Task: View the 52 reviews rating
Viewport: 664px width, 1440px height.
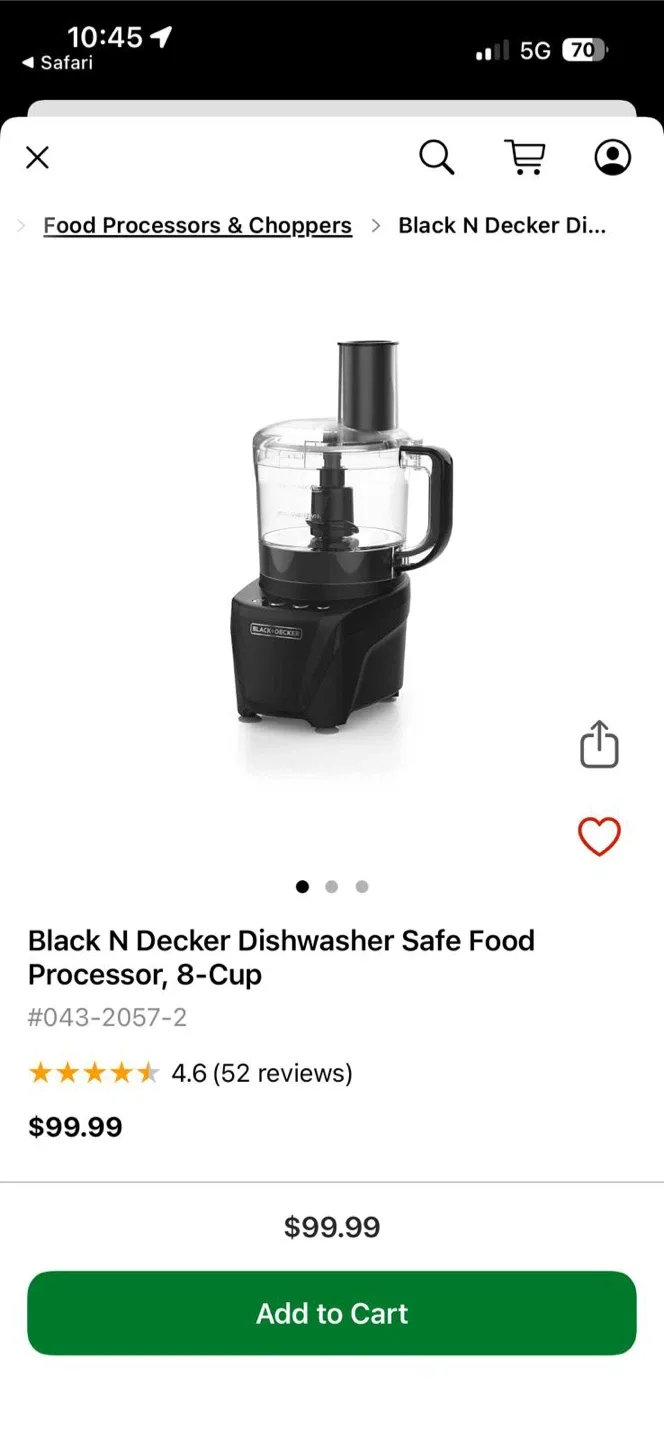Action: tap(262, 1073)
